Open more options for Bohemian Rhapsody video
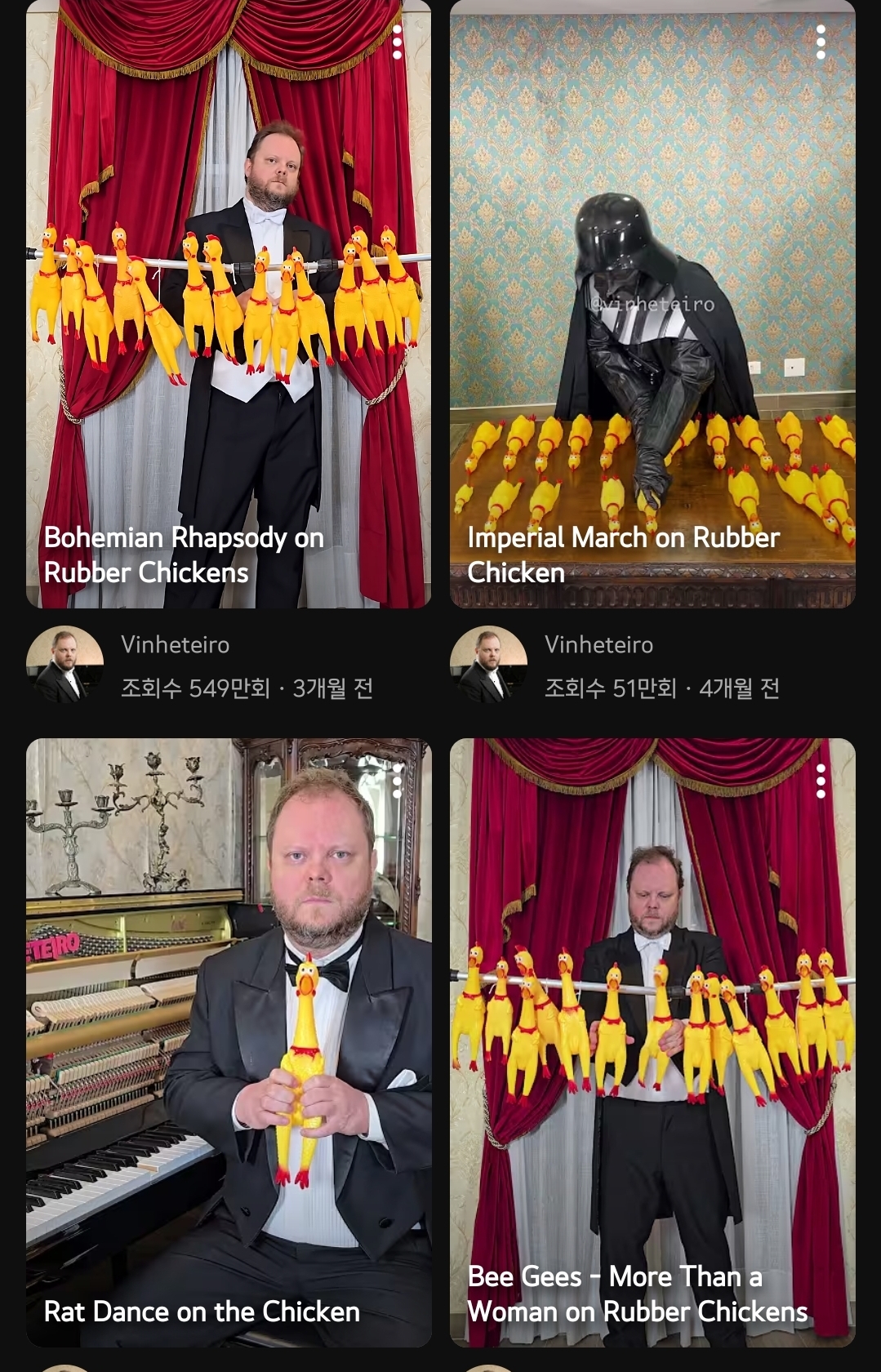This screenshot has width=881, height=1372. (x=398, y=42)
